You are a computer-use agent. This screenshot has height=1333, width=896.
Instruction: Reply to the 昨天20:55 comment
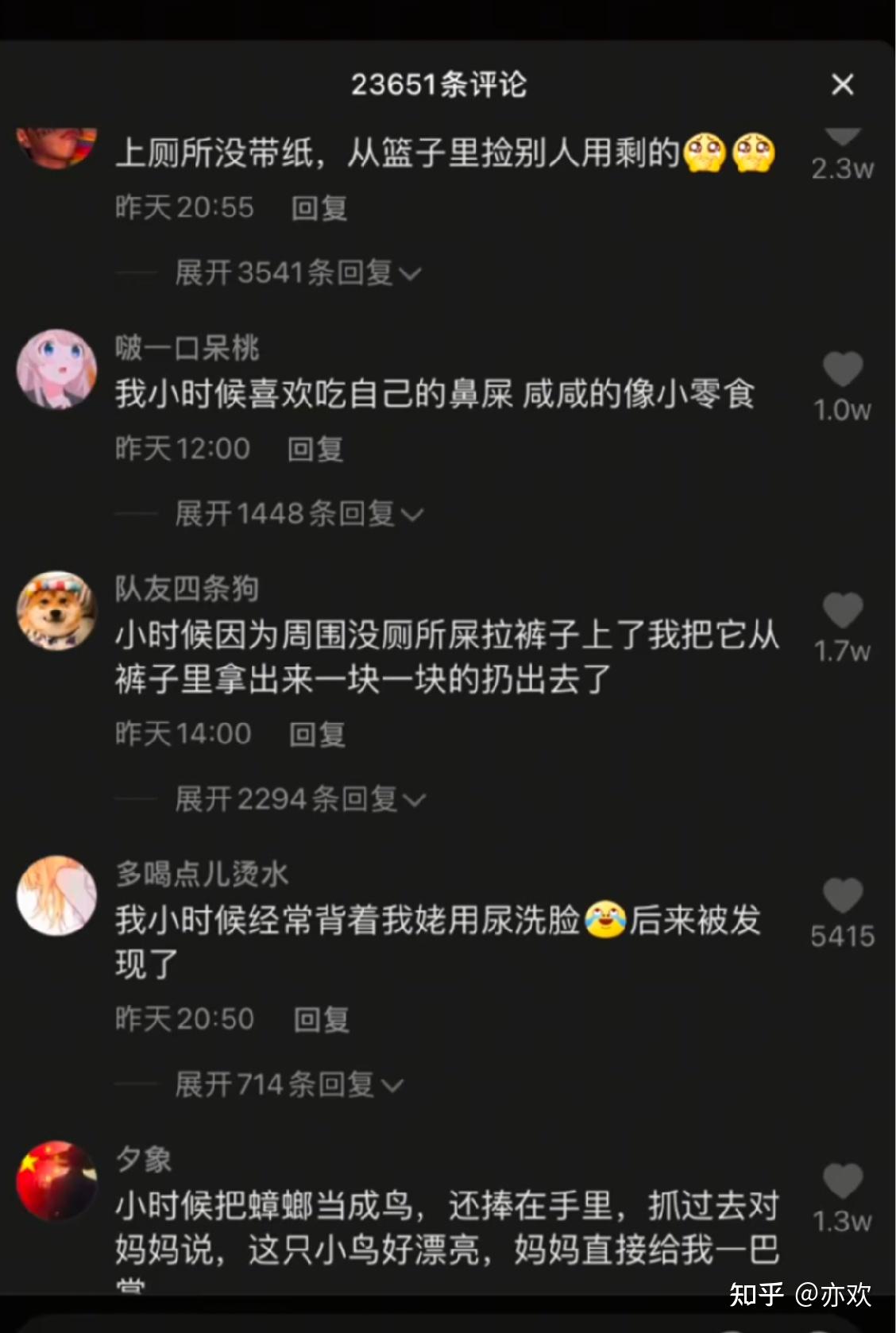pyautogui.click(x=319, y=208)
